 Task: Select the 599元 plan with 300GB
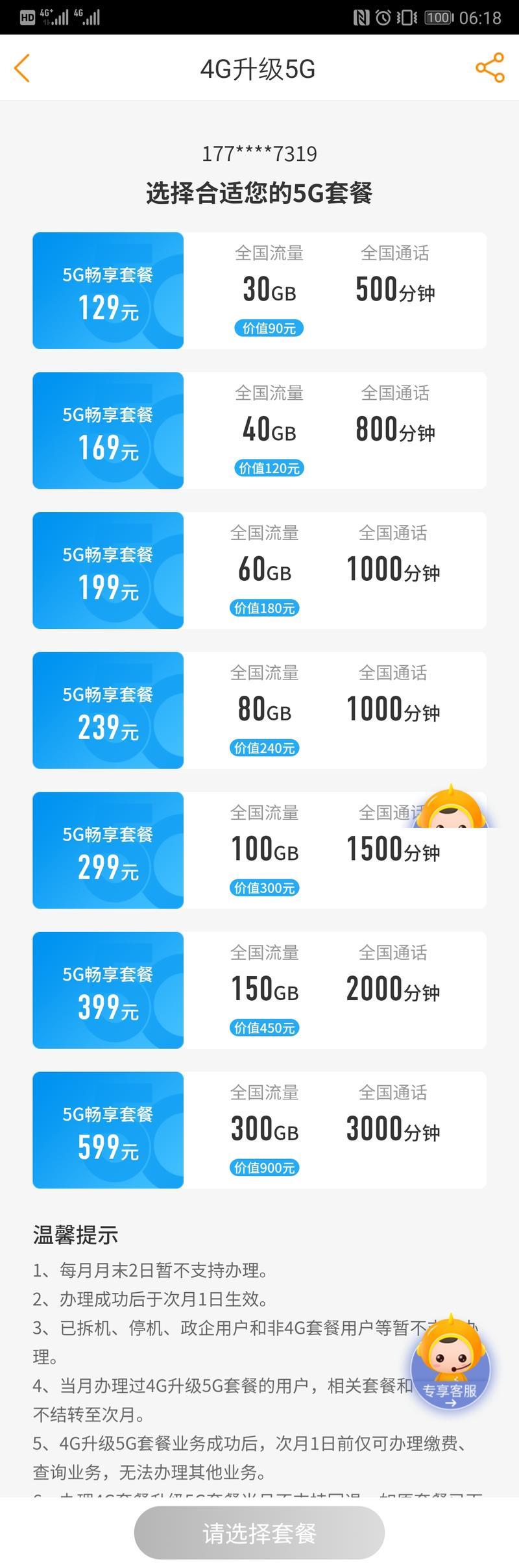pos(259,1130)
